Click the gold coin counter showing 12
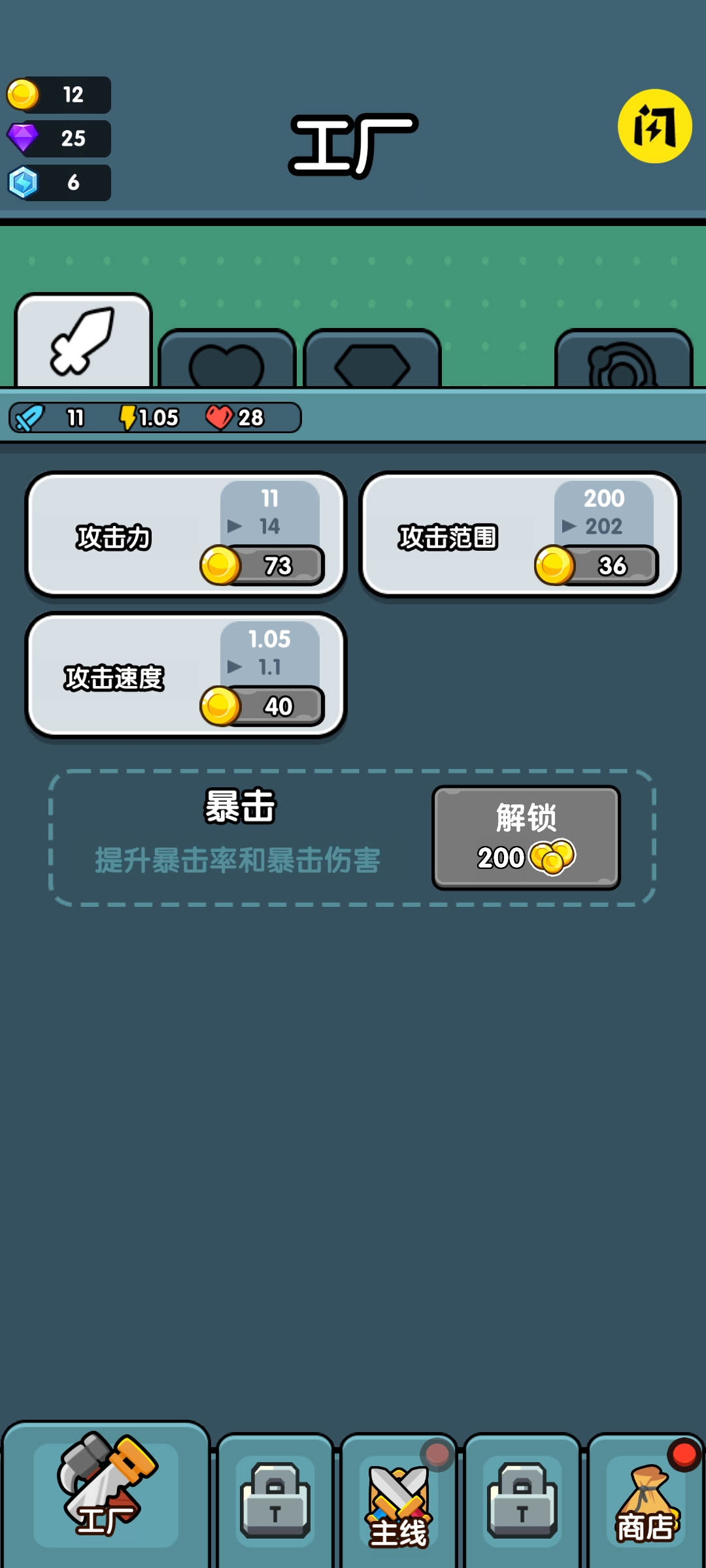Viewport: 706px width, 1568px height. click(x=59, y=95)
